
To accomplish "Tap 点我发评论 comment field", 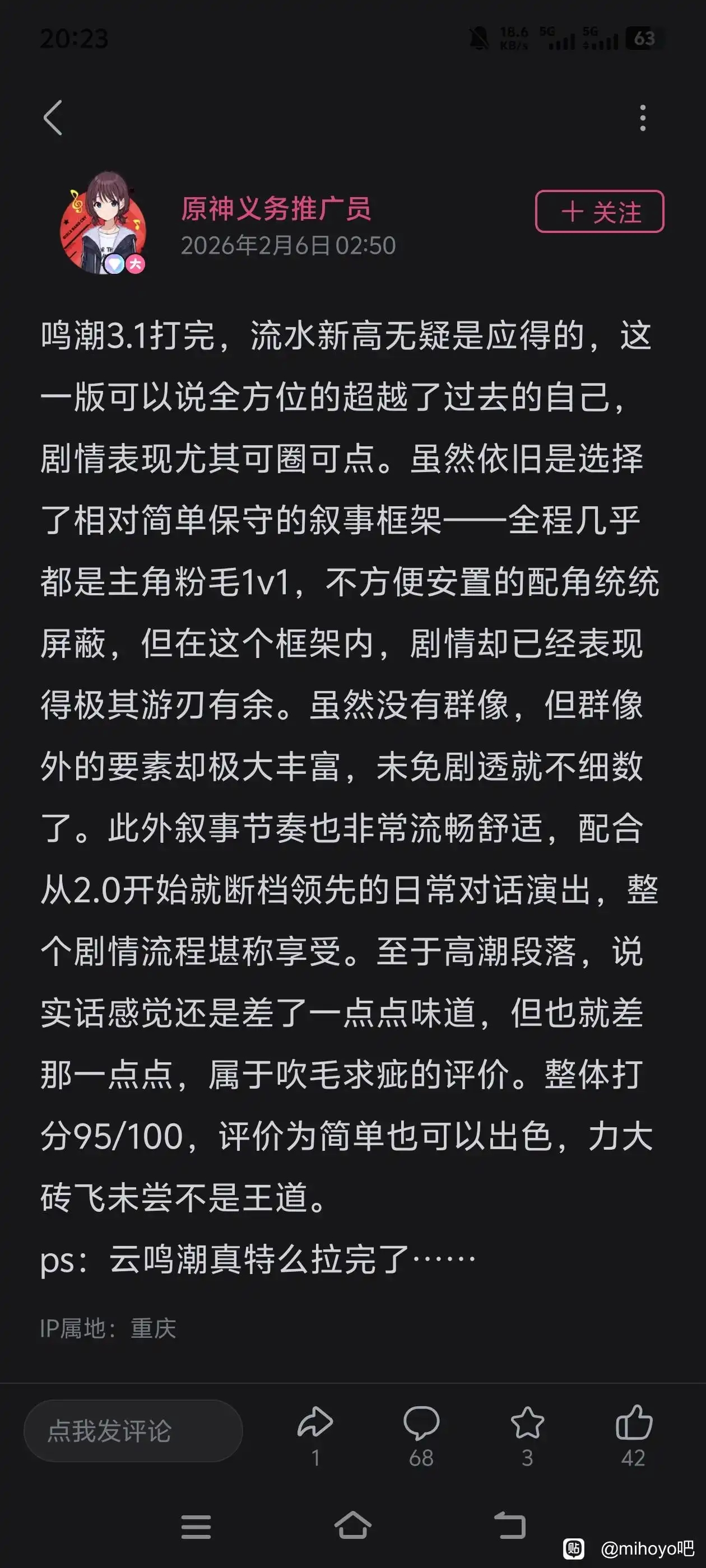I will click(x=133, y=1430).
